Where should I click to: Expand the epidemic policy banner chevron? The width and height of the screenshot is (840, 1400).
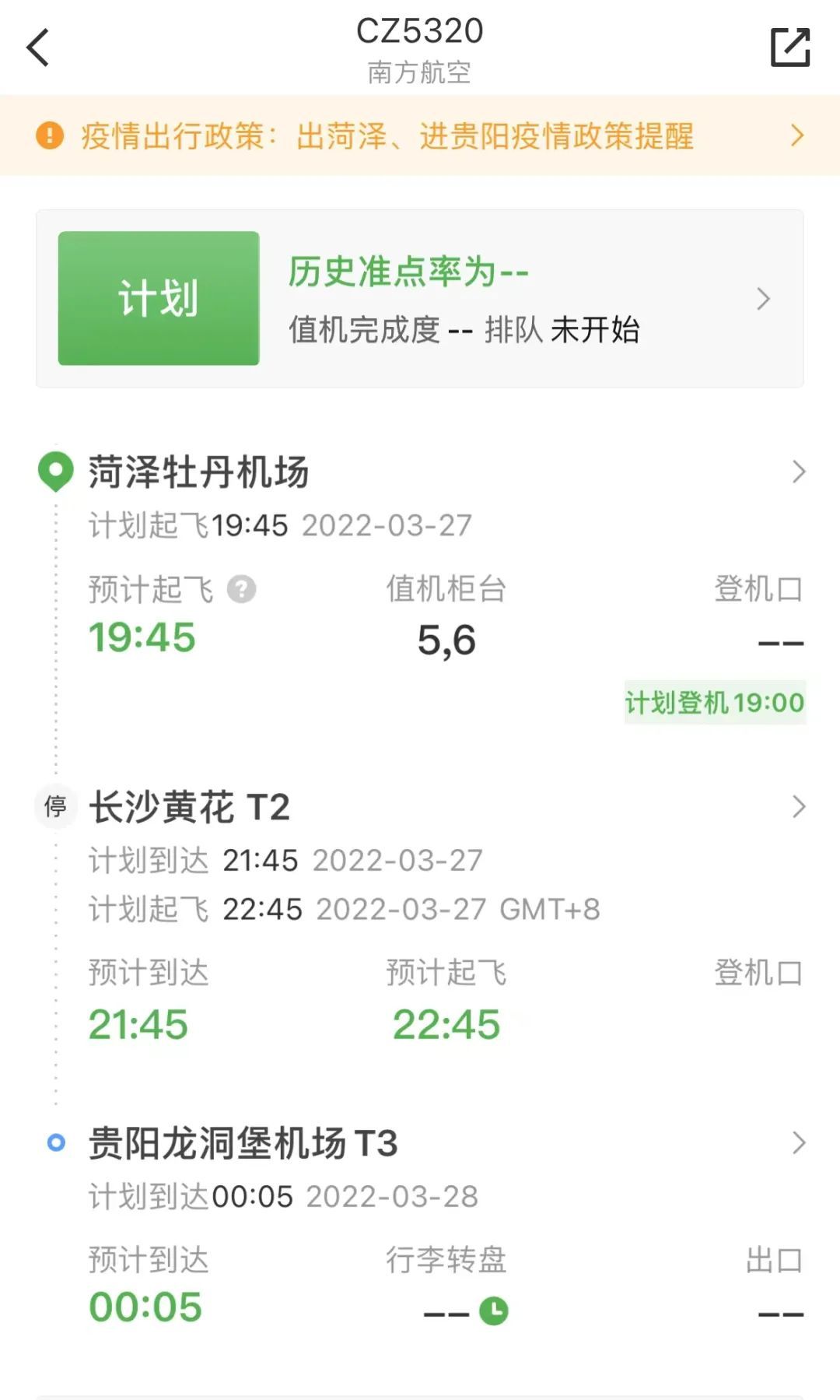pos(796,135)
